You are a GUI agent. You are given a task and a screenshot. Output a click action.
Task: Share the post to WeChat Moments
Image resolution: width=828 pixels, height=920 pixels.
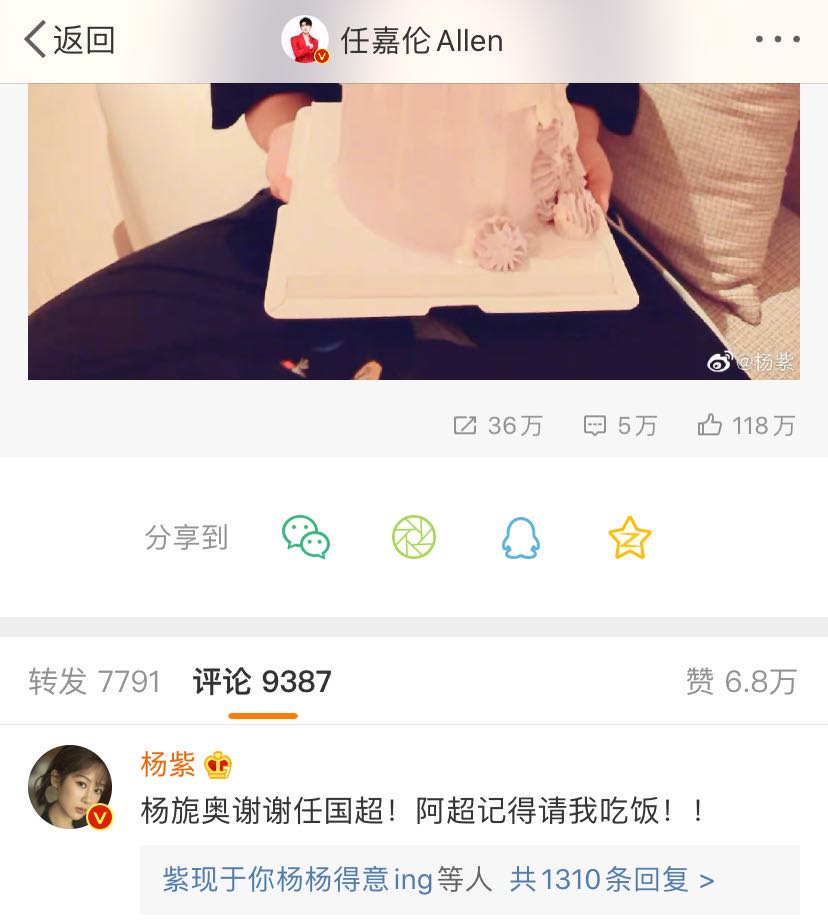(x=413, y=538)
